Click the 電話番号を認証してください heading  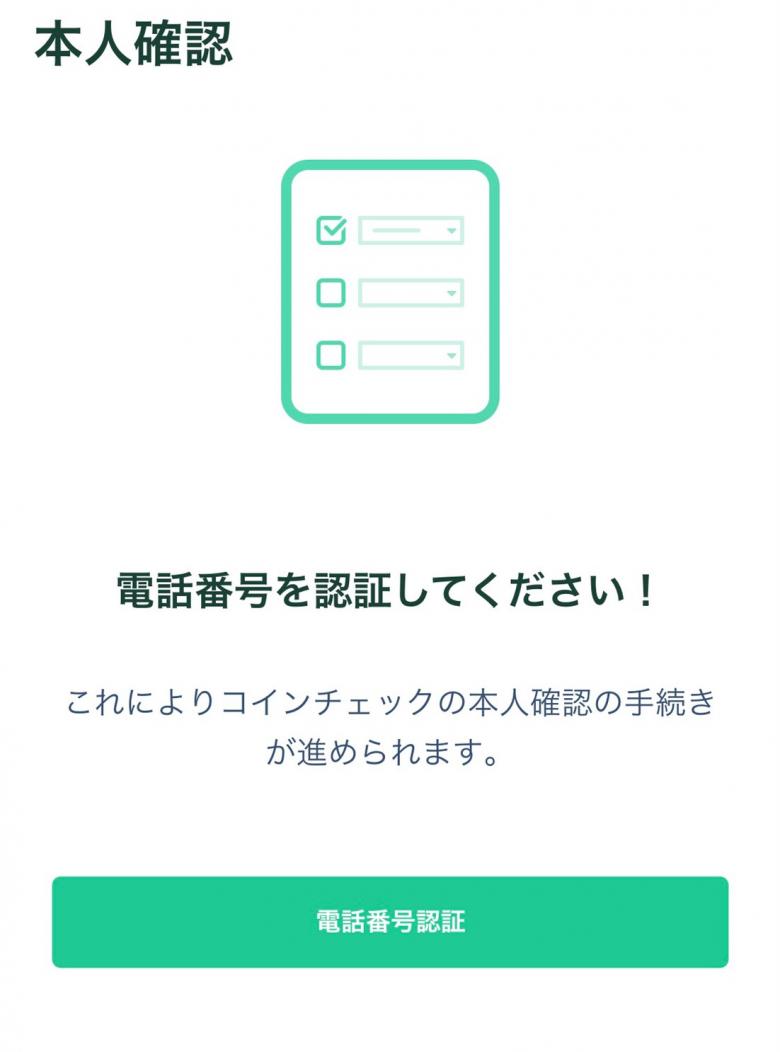click(389, 591)
